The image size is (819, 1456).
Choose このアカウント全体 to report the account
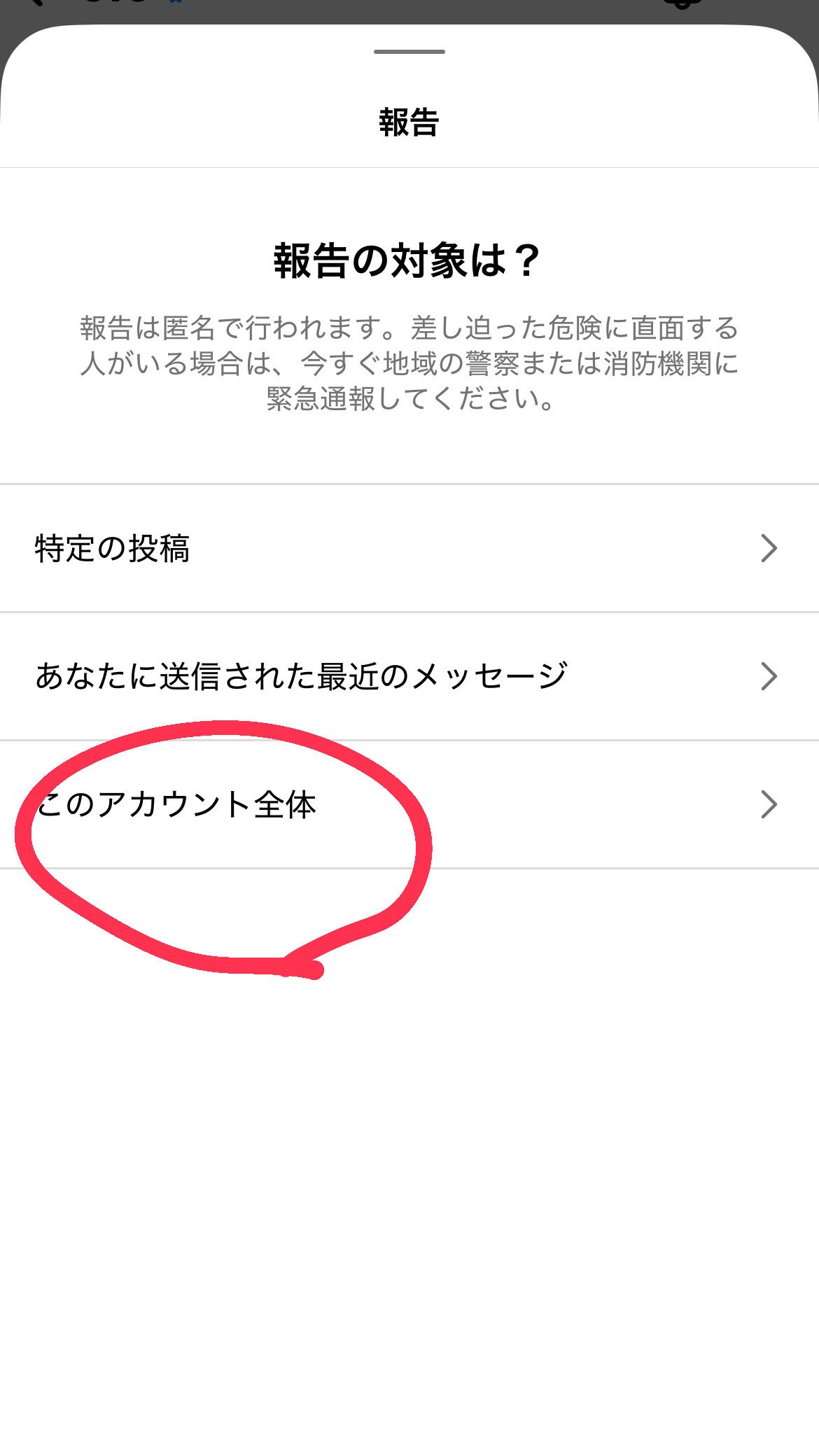coord(409,804)
